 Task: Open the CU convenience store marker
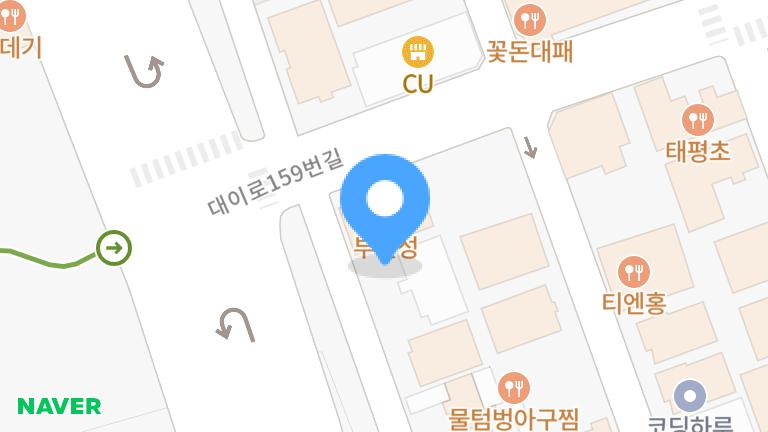pyautogui.click(x=418, y=51)
